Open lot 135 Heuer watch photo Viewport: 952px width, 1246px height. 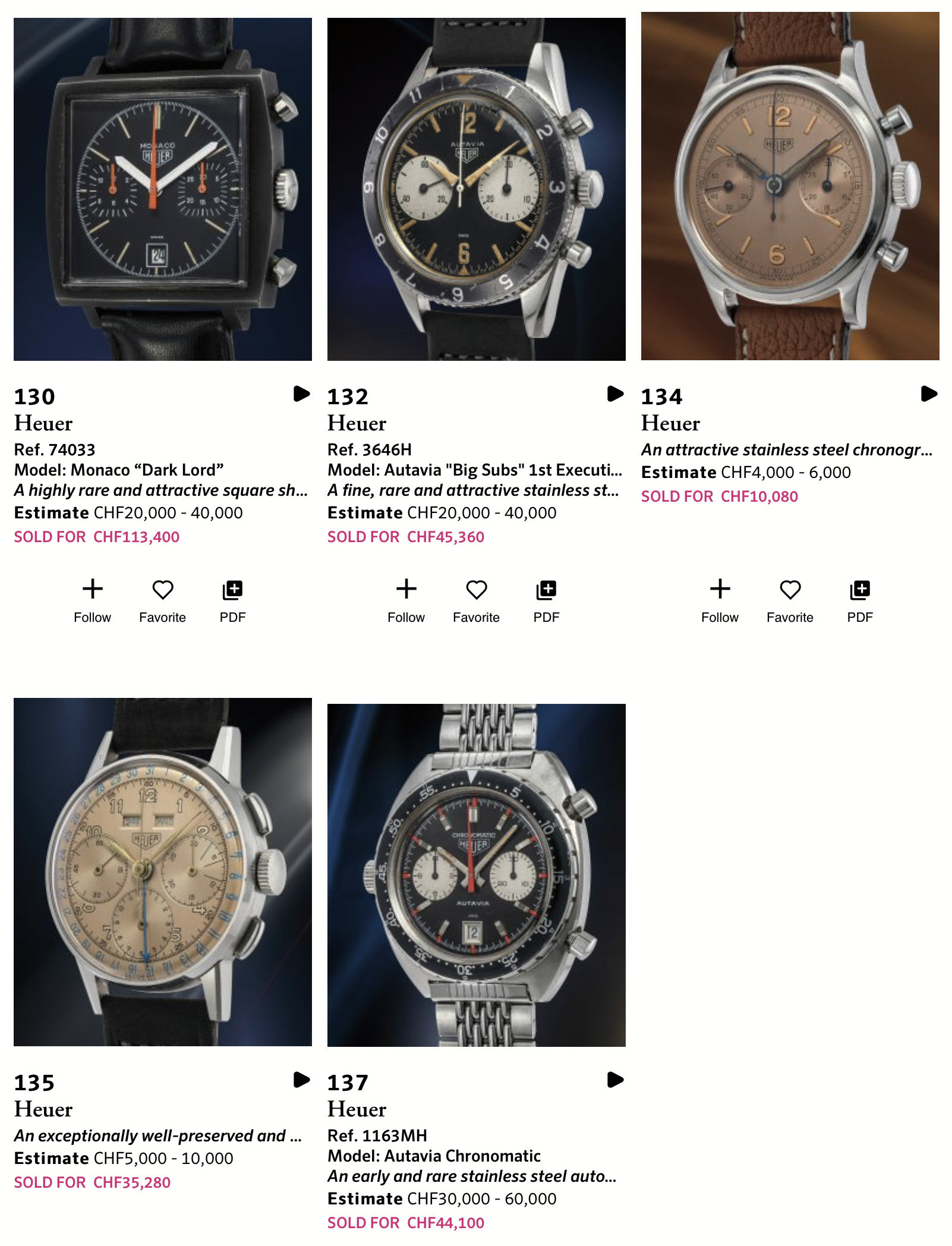(162, 871)
